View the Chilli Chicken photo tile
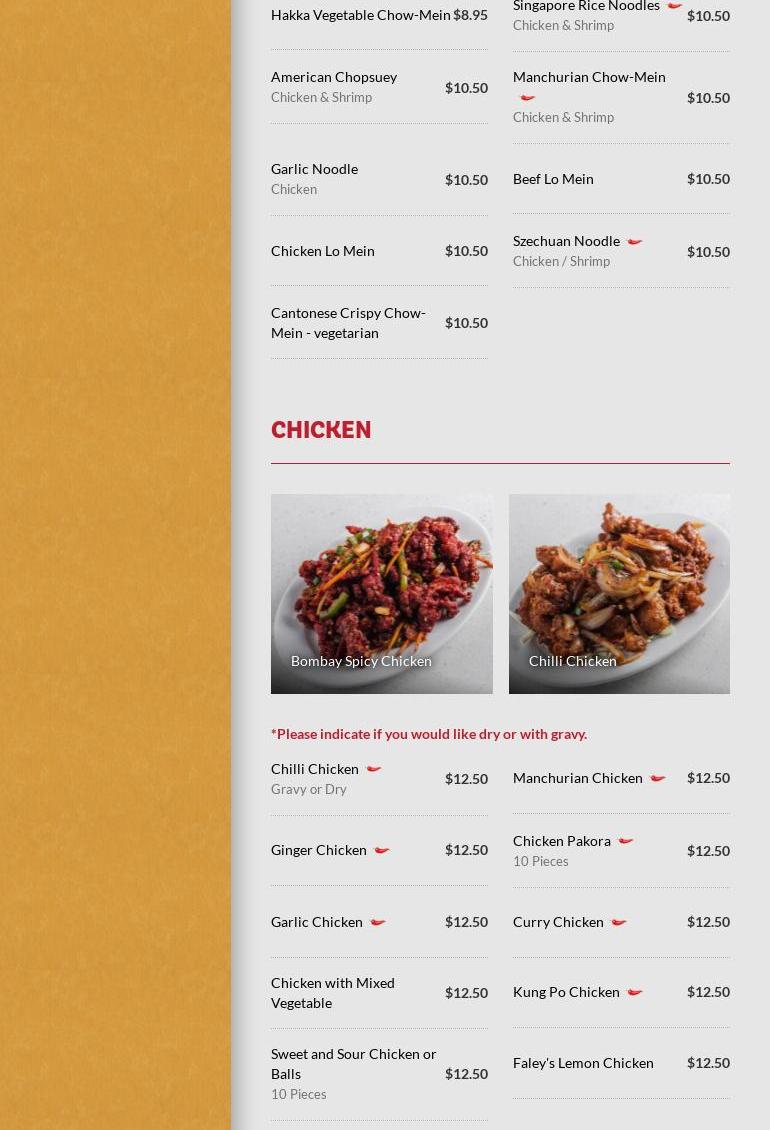The width and height of the screenshot is (770, 1130). 619,593
